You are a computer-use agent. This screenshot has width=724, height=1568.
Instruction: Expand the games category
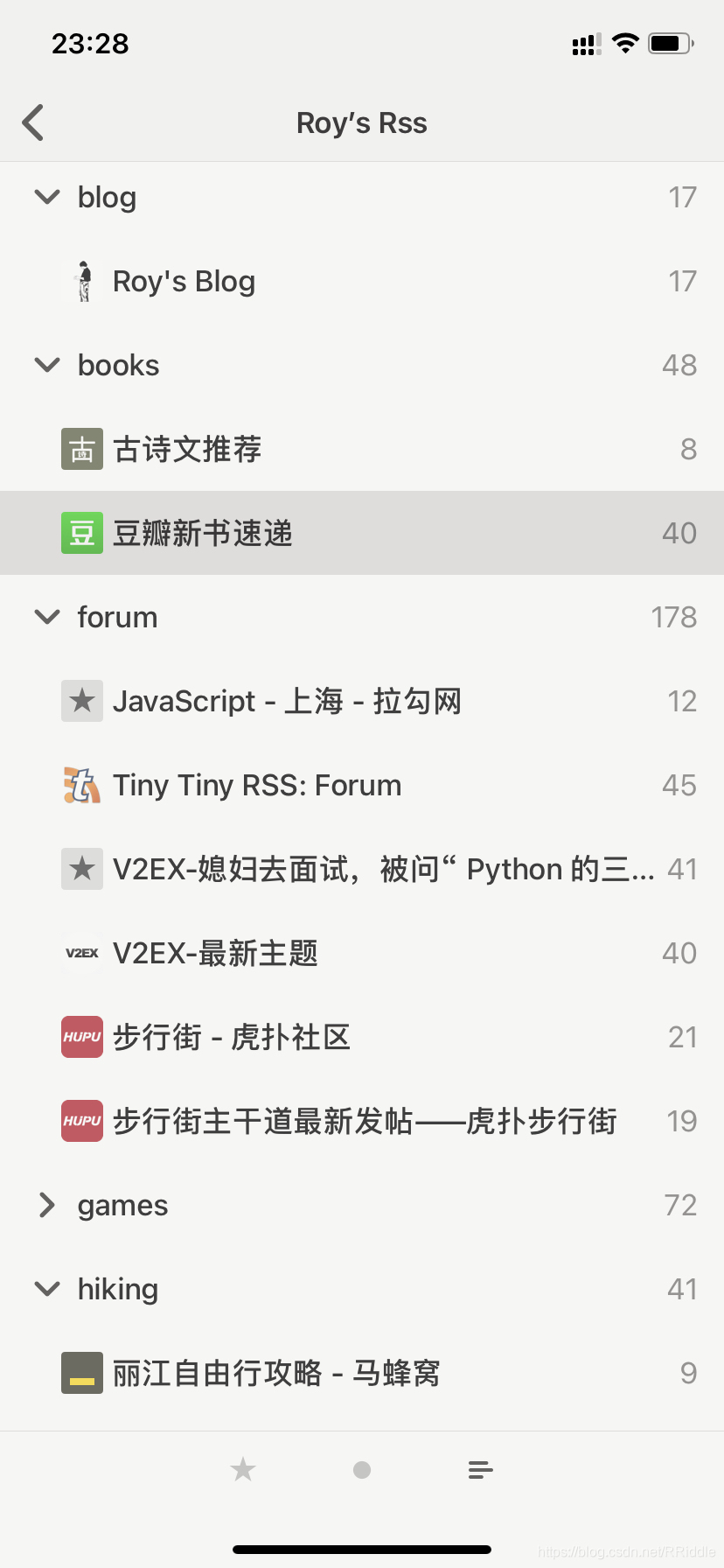(47, 1205)
